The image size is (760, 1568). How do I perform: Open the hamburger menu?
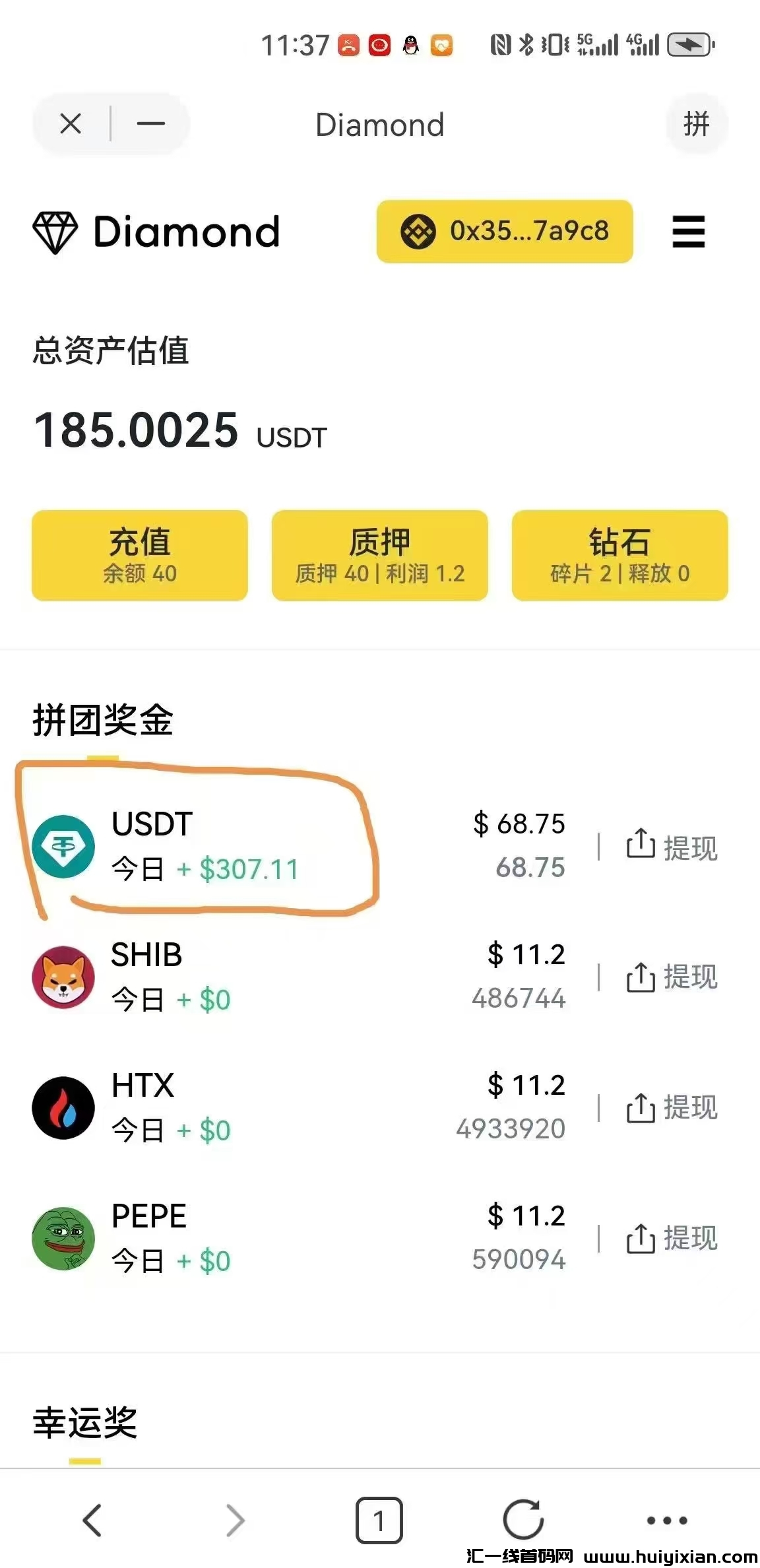click(688, 232)
